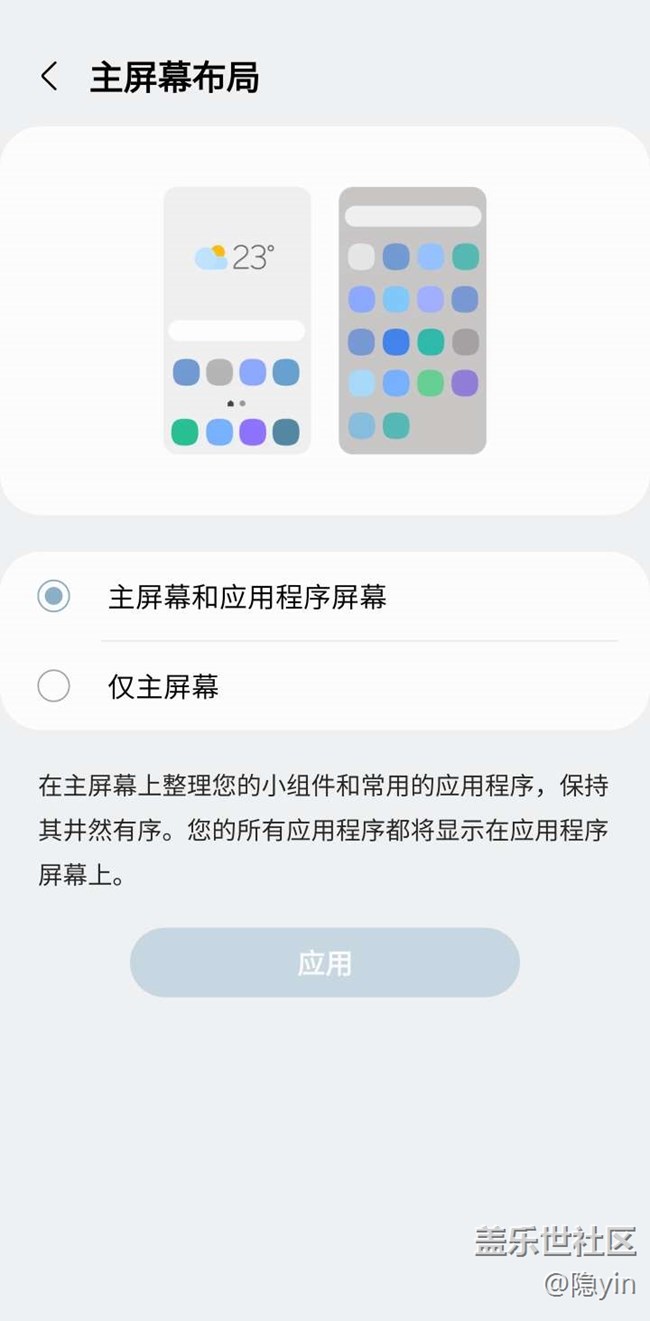650x1321 pixels.
Task: Go back from 主屏幕布局 page
Action: point(49,77)
